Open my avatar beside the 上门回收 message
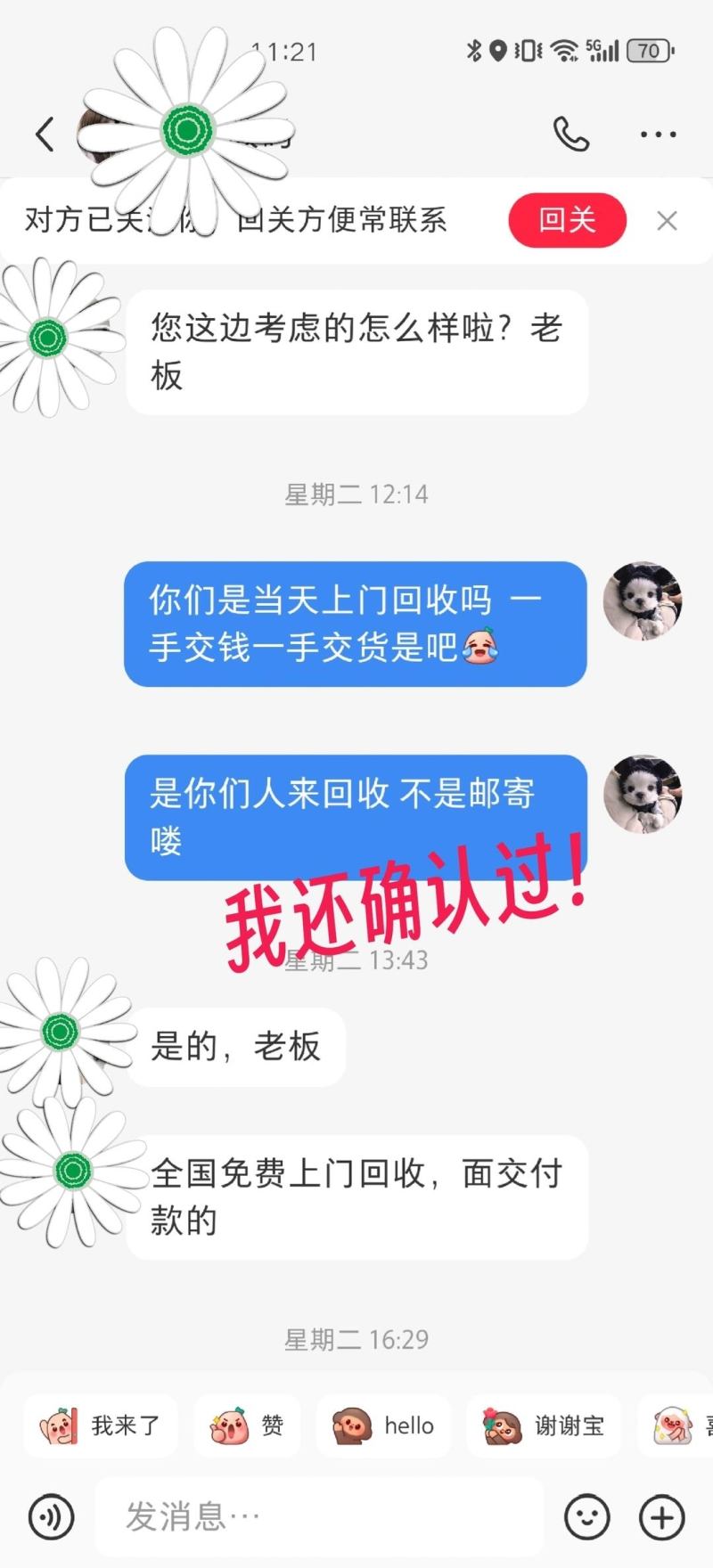This screenshot has height=1568, width=713. [642, 600]
